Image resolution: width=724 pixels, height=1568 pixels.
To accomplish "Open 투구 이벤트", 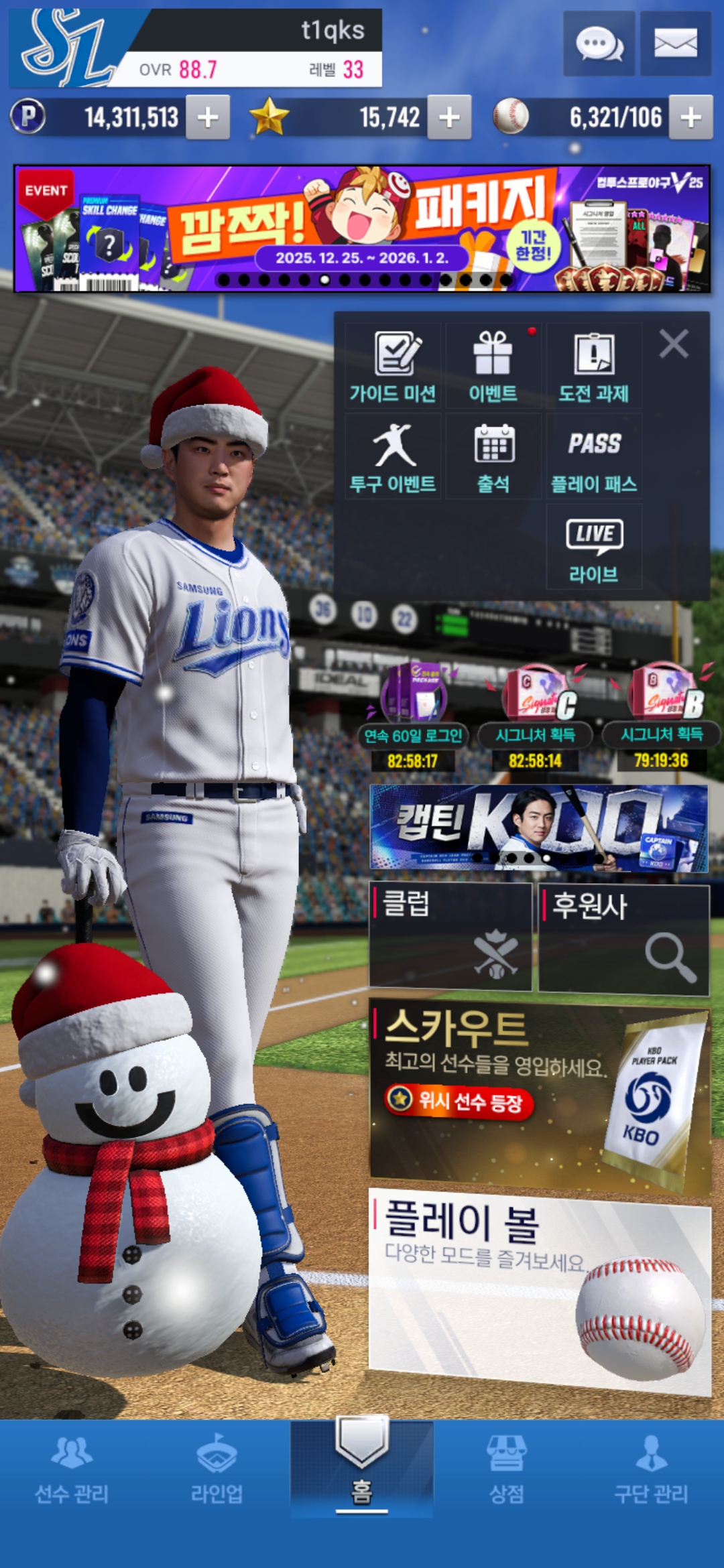I will pos(394,456).
